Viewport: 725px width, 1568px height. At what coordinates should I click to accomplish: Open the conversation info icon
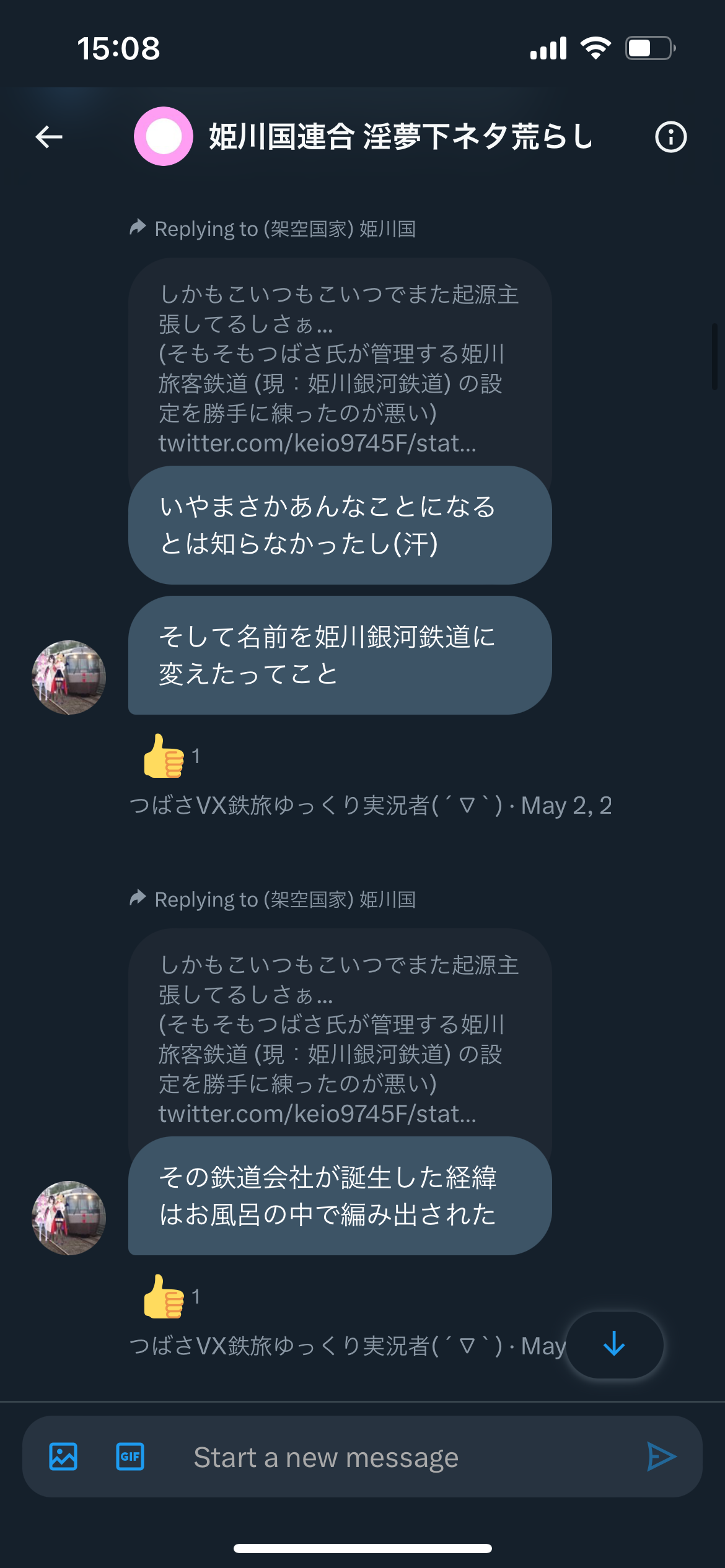(670, 137)
